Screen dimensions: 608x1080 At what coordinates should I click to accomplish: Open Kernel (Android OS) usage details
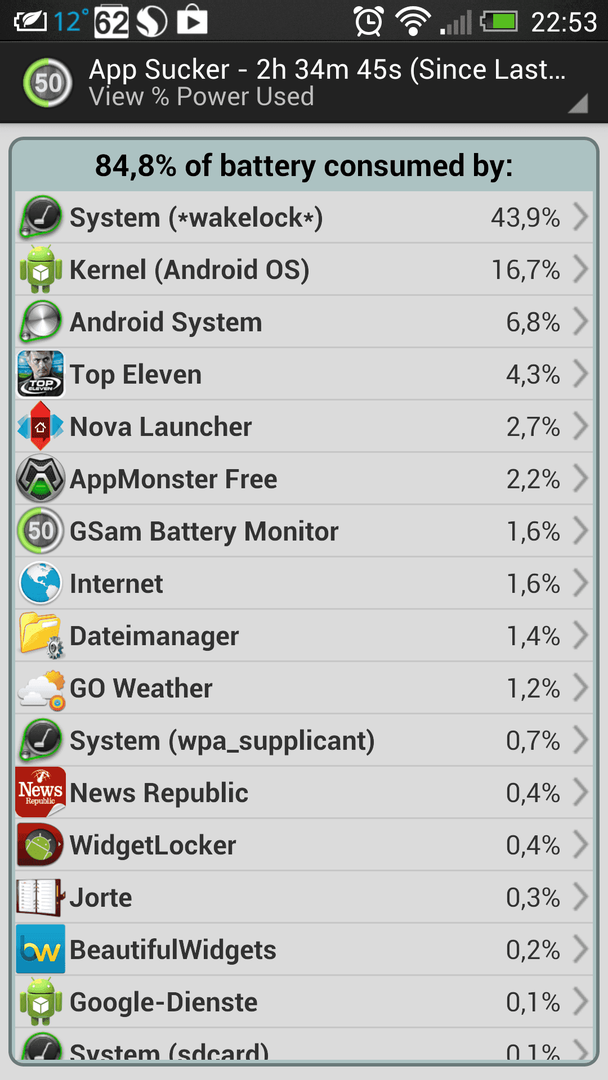(x=304, y=270)
